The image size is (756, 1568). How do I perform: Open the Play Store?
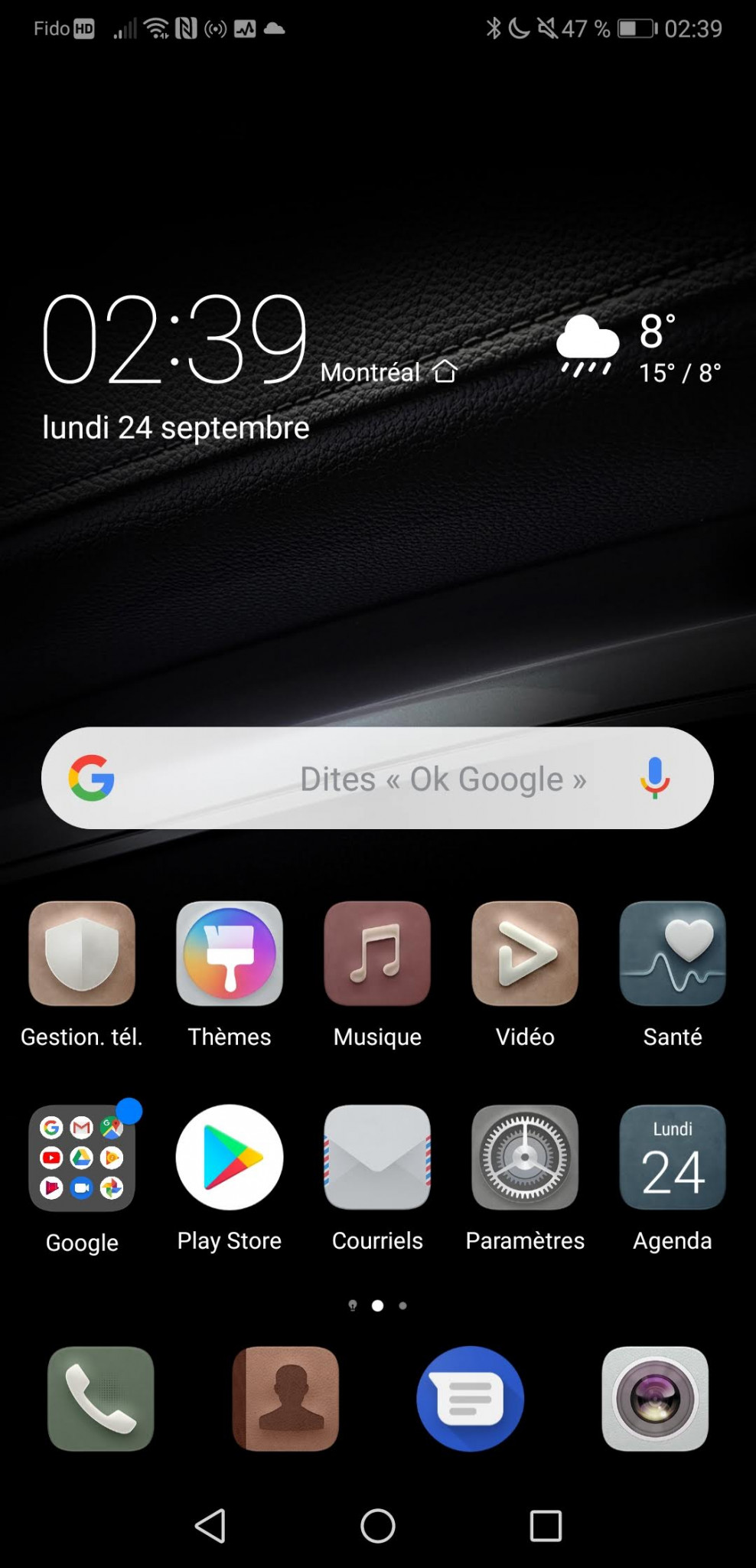(230, 1158)
